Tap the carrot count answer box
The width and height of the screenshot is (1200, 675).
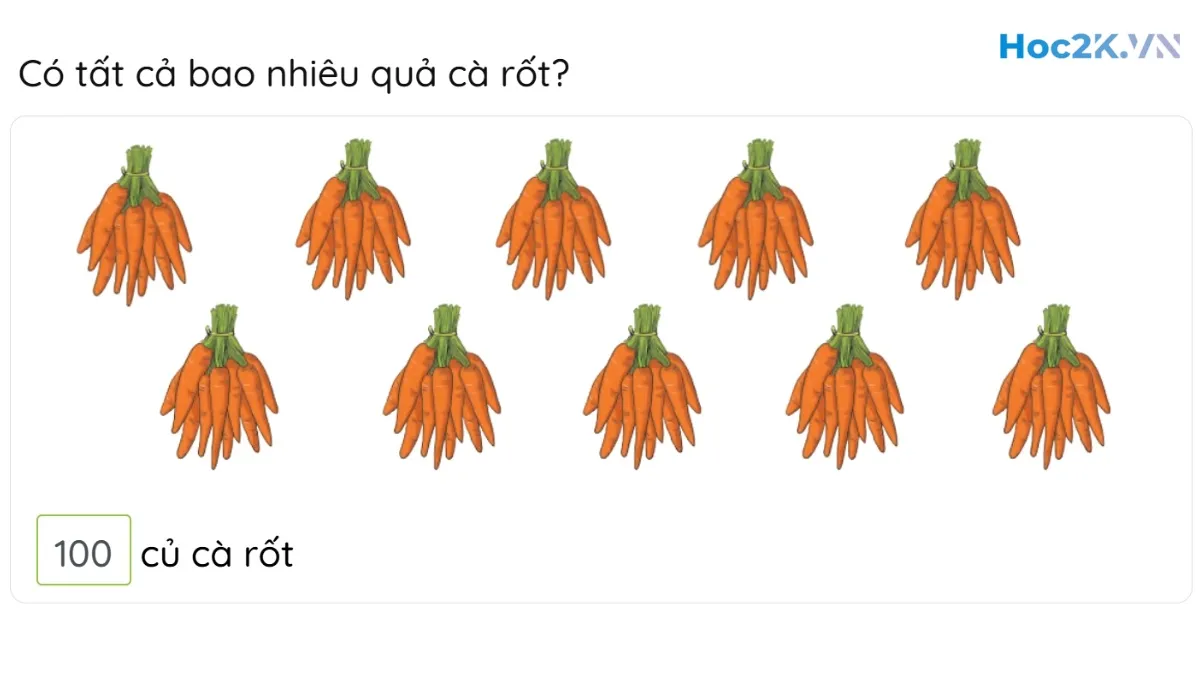[x=84, y=550]
